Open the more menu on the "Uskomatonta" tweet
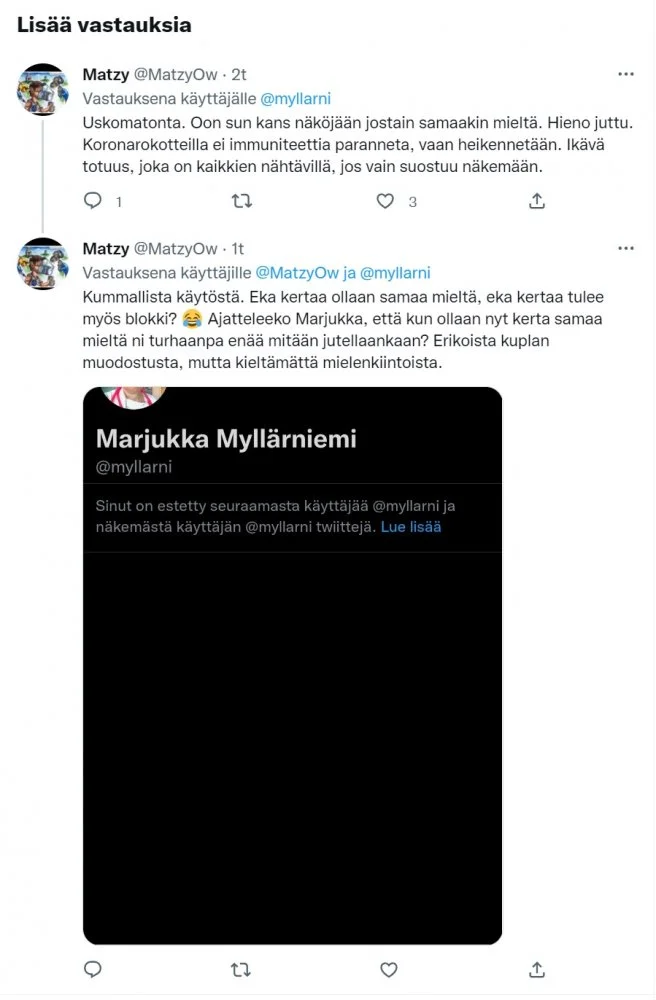656x1000 pixels. pyautogui.click(x=626, y=75)
